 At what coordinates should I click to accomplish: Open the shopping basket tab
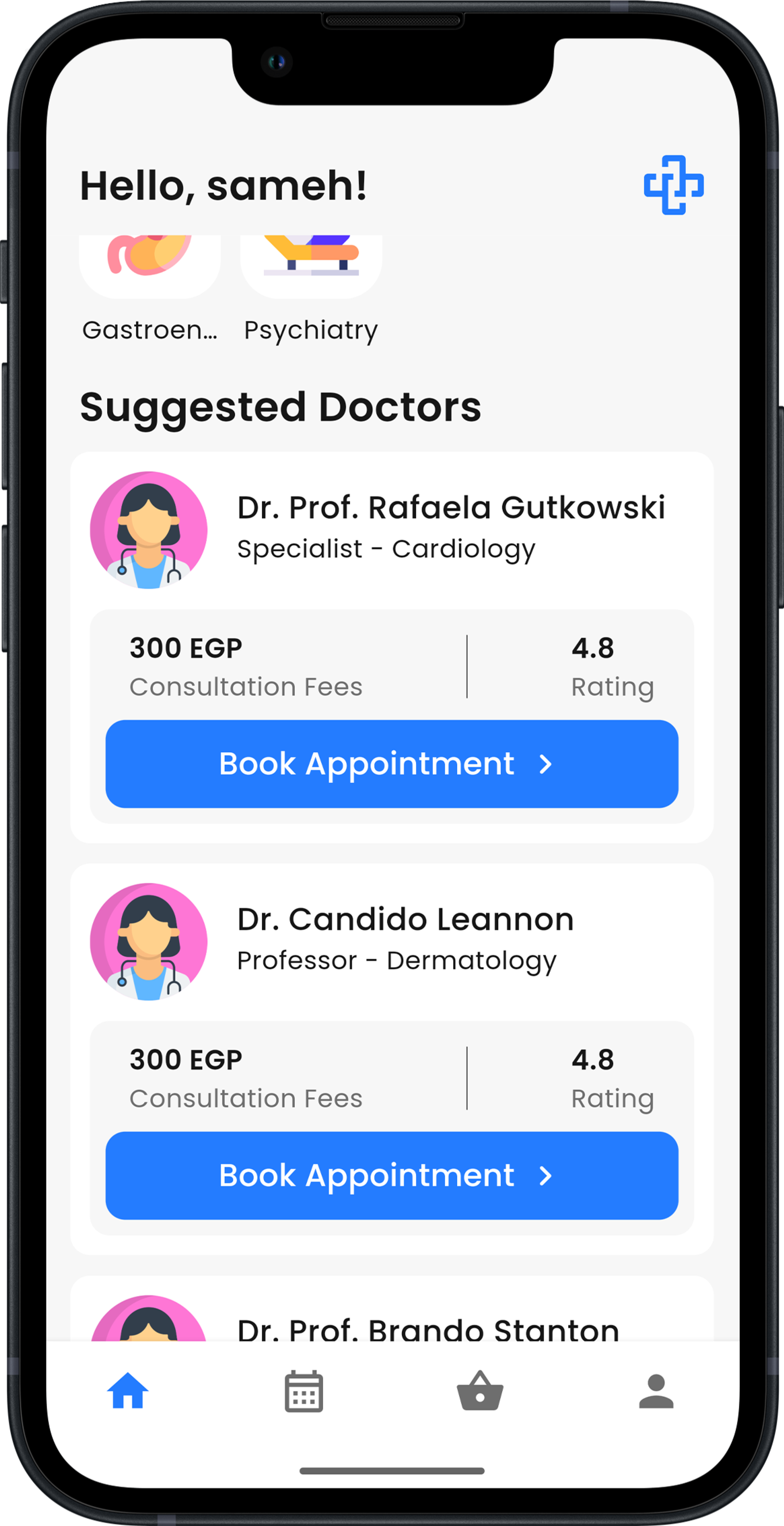click(x=480, y=1391)
